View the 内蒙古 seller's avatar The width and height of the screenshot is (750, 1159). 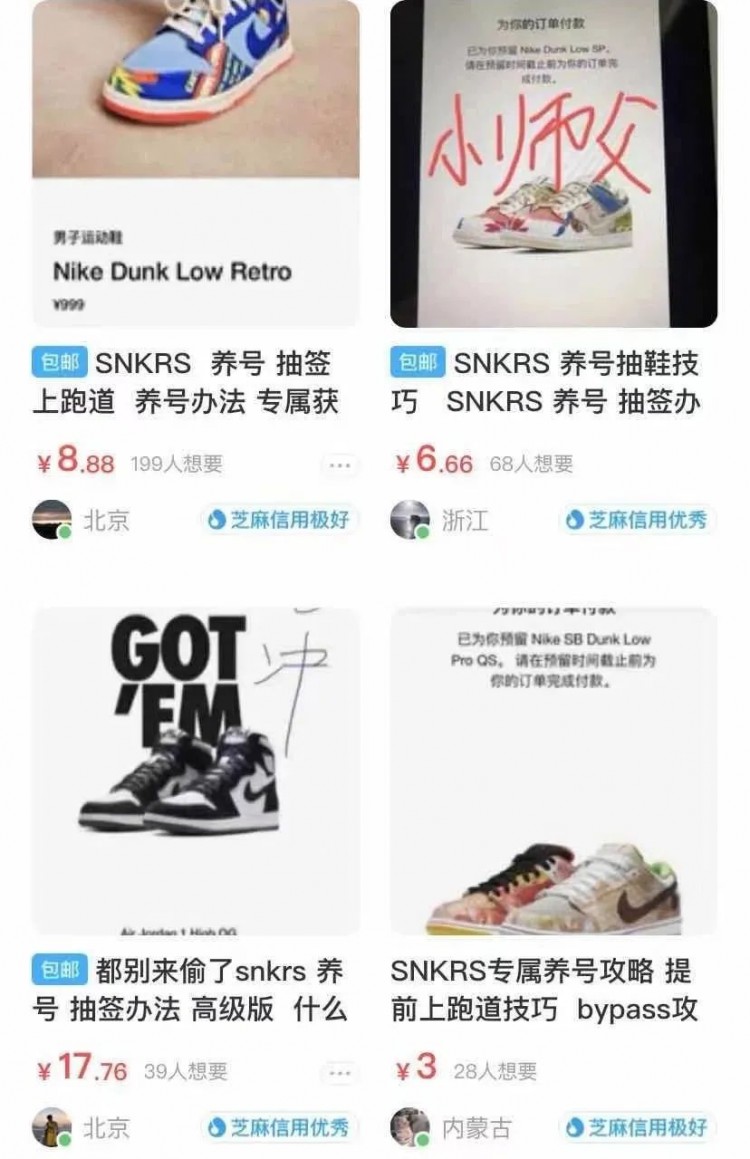click(410, 1128)
